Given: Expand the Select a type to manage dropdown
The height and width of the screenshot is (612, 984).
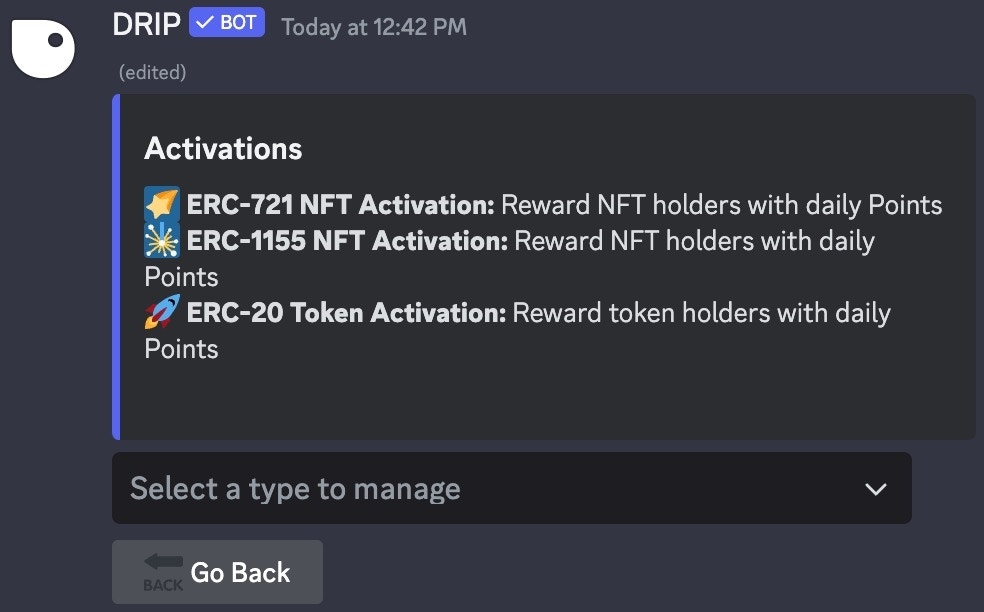Looking at the screenshot, I should pyautogui.click(x=511, y=488).
